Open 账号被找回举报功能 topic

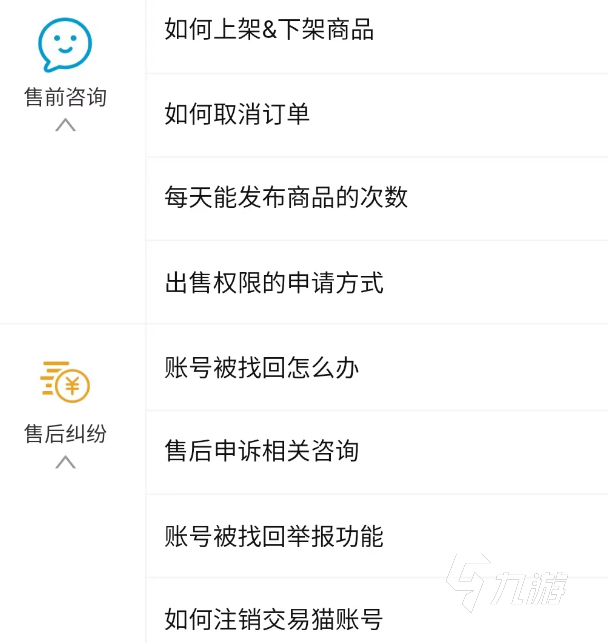[274, 536]
